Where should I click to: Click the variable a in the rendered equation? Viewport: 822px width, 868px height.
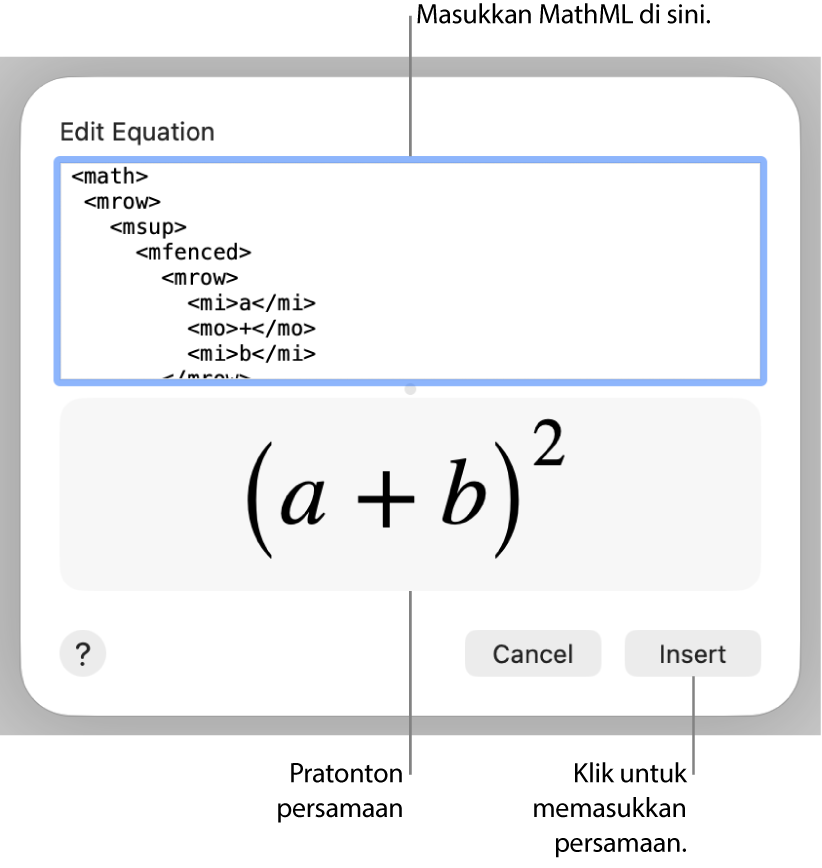313,497
